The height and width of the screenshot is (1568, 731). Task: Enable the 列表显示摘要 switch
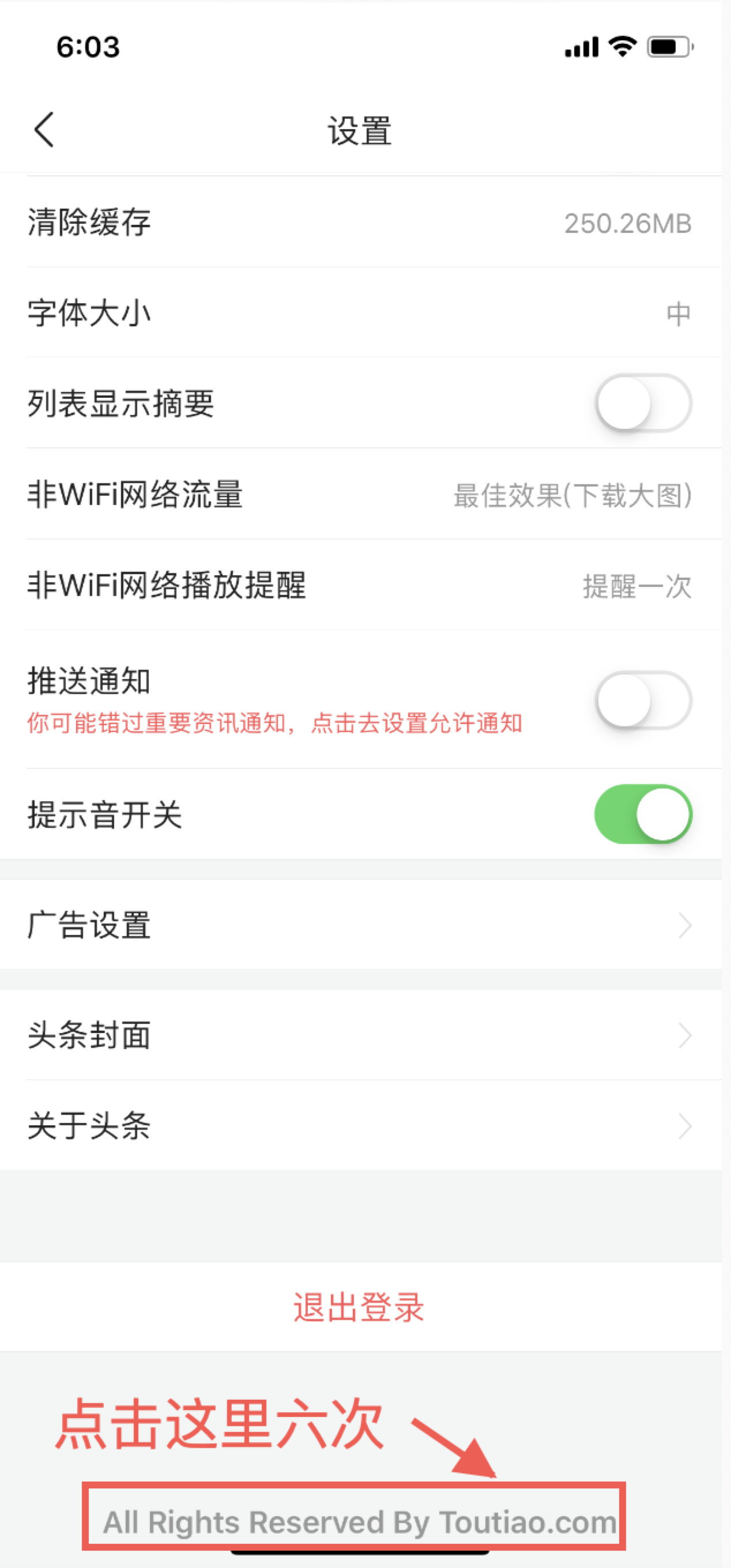click(642, 403)
